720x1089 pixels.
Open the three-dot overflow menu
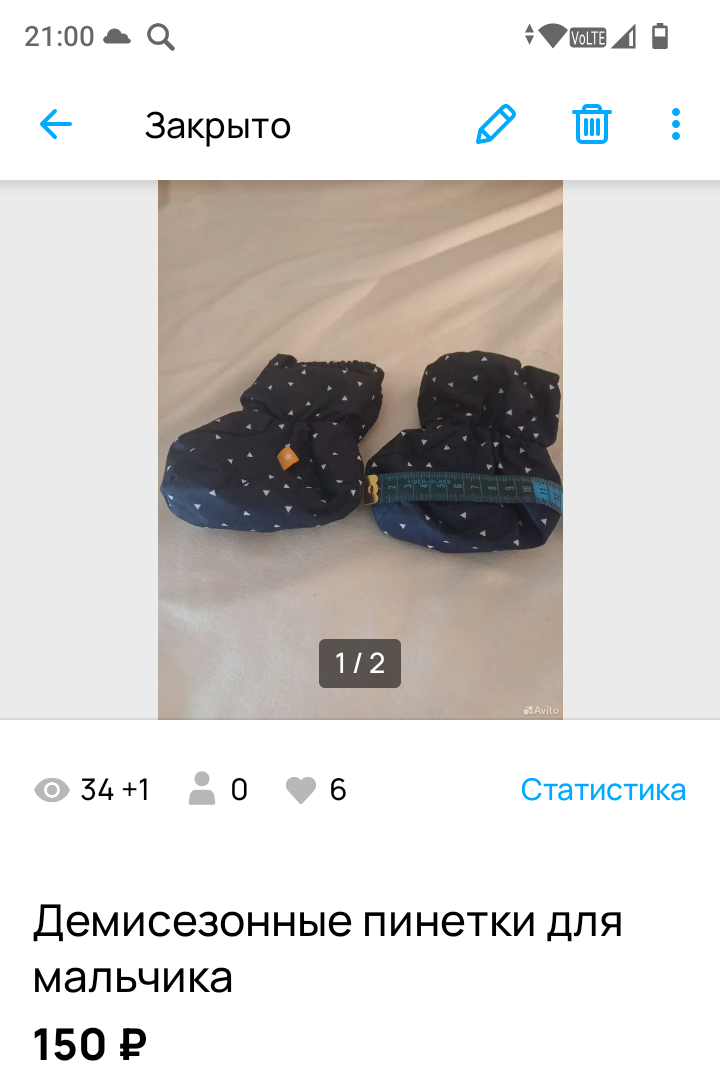point(676,124)
